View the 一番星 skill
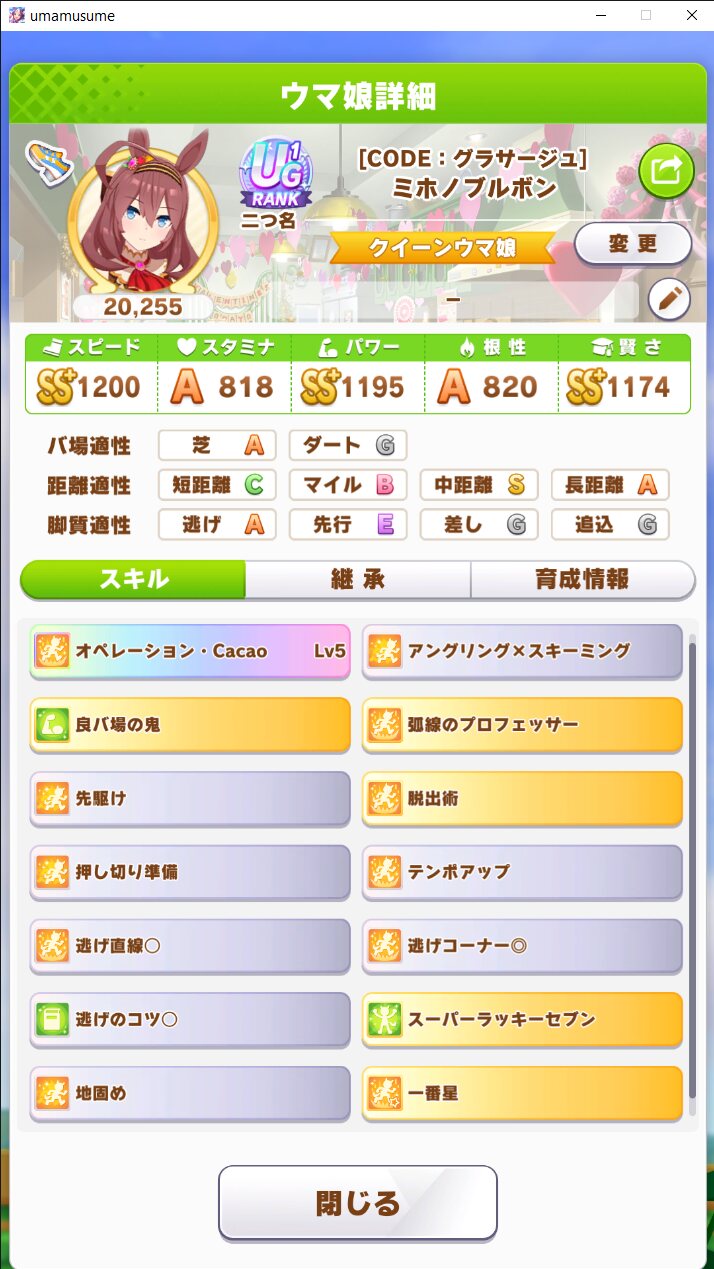Viewport: 714px width, 1269px height. click(x=522, y=1093)
